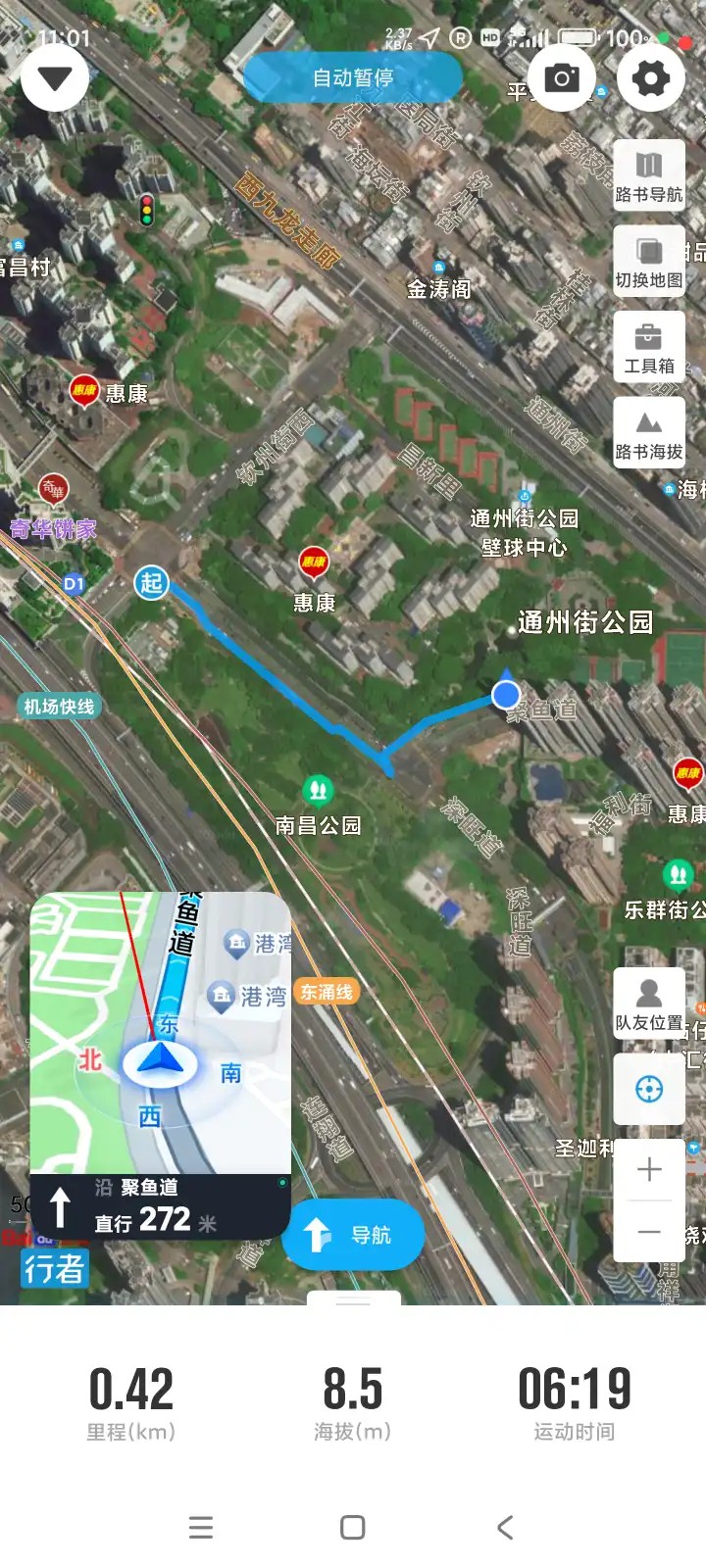Expand the stats panel handle

(x=353, y=1300)
